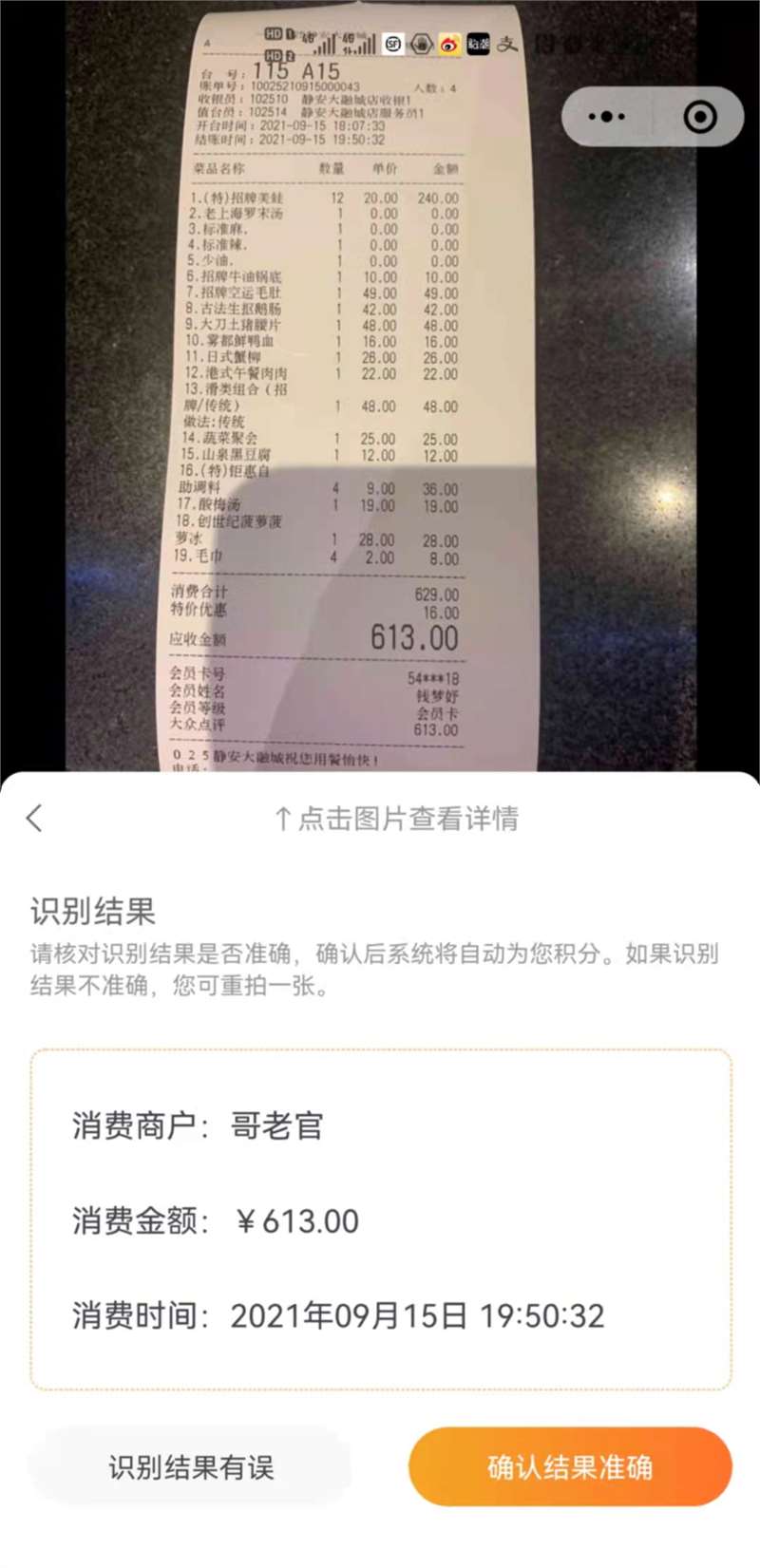Open the mini program more-options menu
Image resolution: width=760 pixels, height=1568 pixels.
coord(607,117)
